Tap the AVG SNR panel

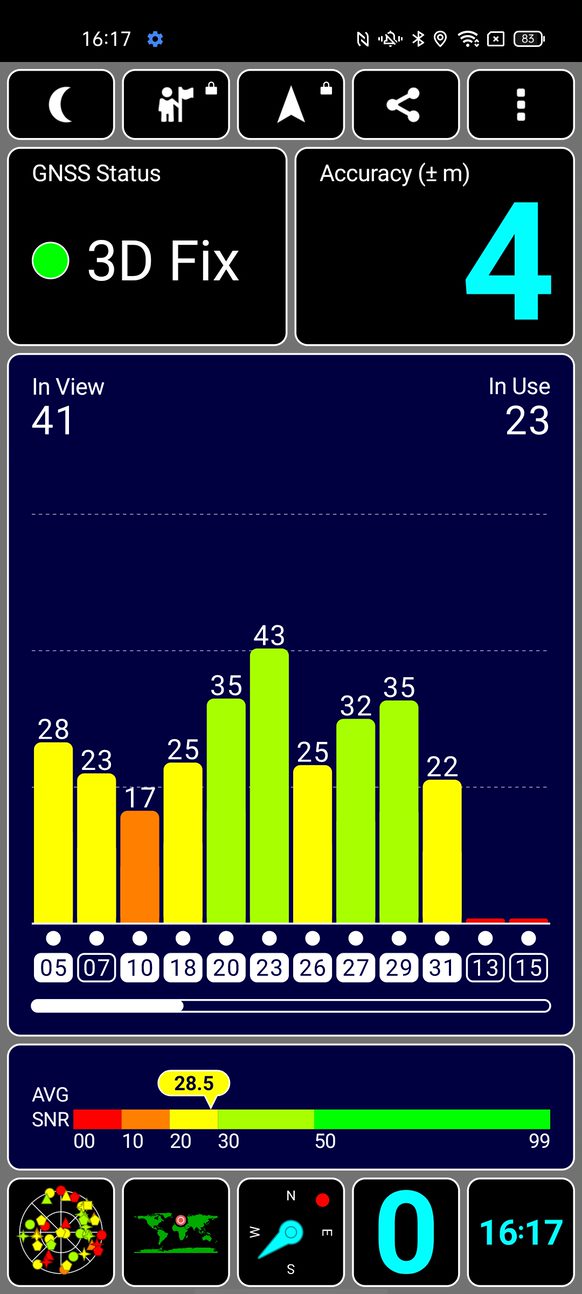tap(291, 1107)
